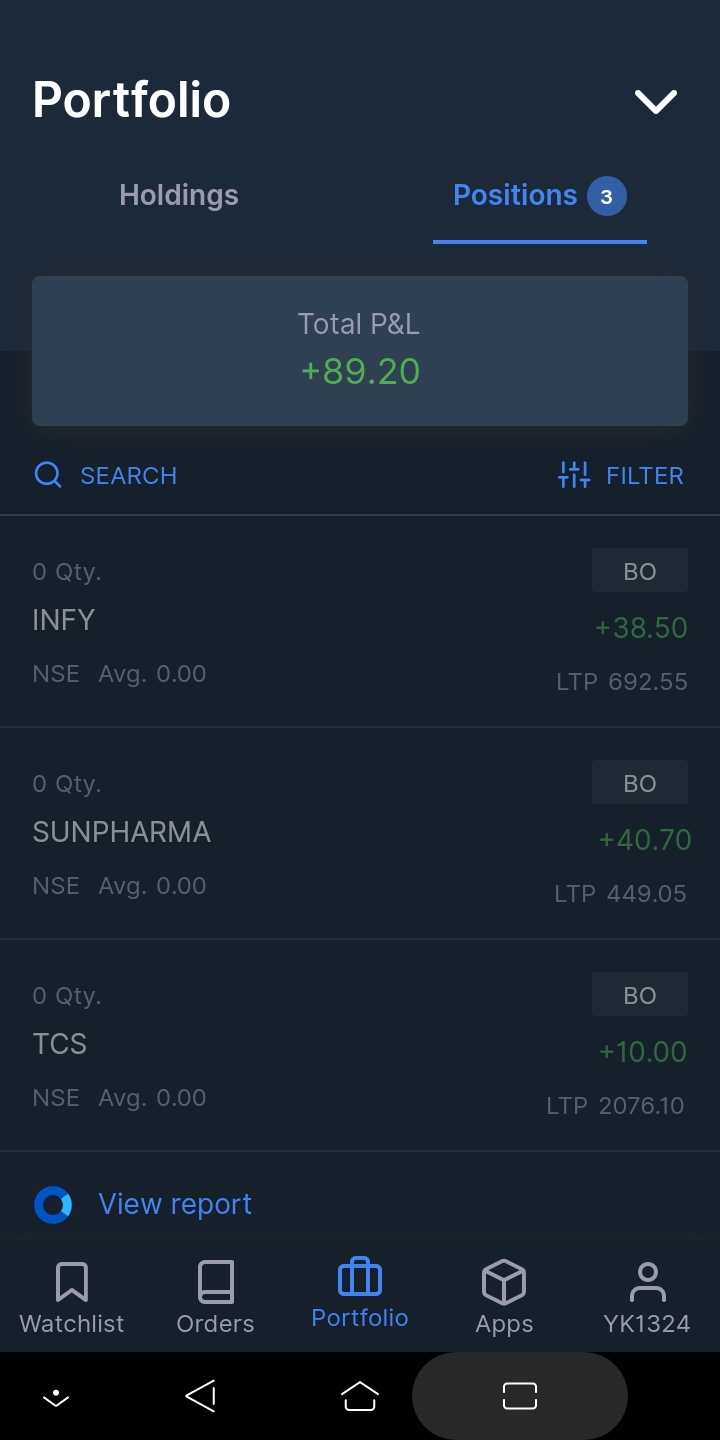Open the YK1324 profile tab
Screen dimensions: 720x1440
647,1297
